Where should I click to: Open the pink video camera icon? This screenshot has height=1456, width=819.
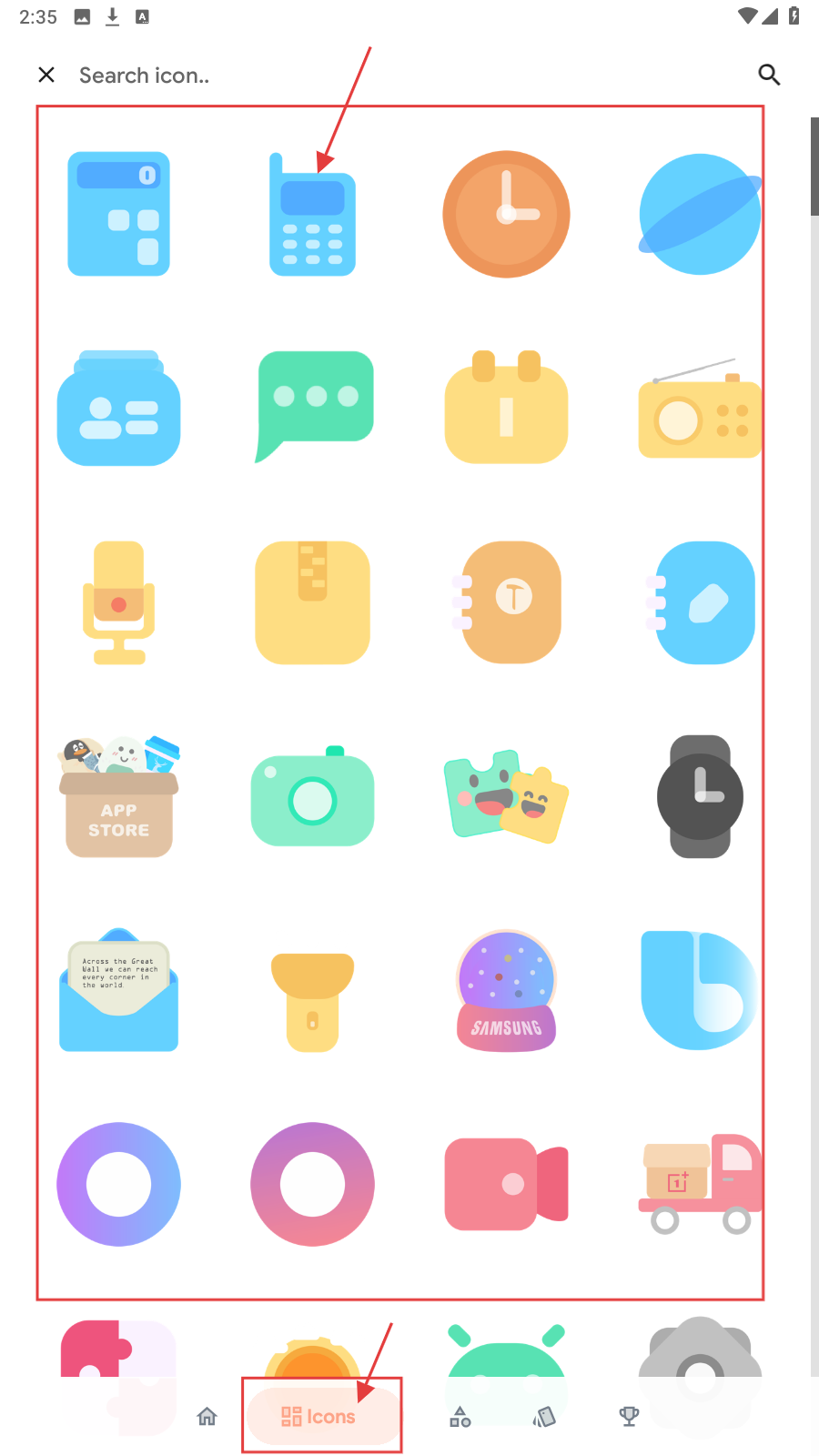[506, 1184]
